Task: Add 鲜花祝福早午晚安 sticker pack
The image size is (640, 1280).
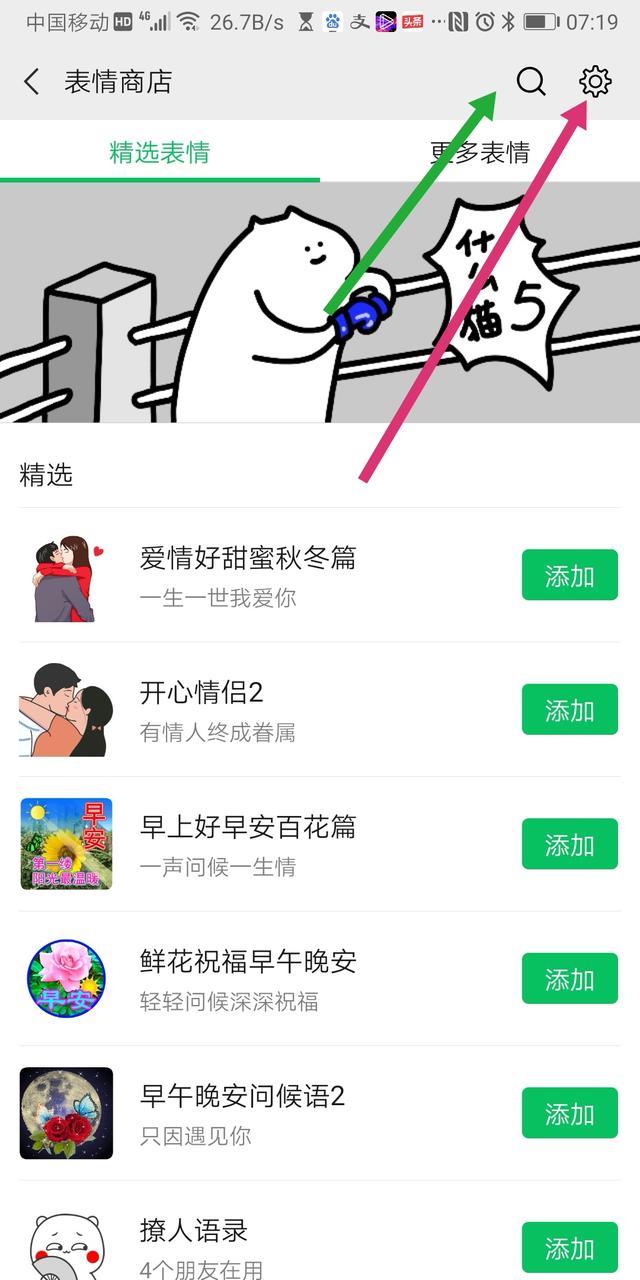Action: [x=569, y=980]
